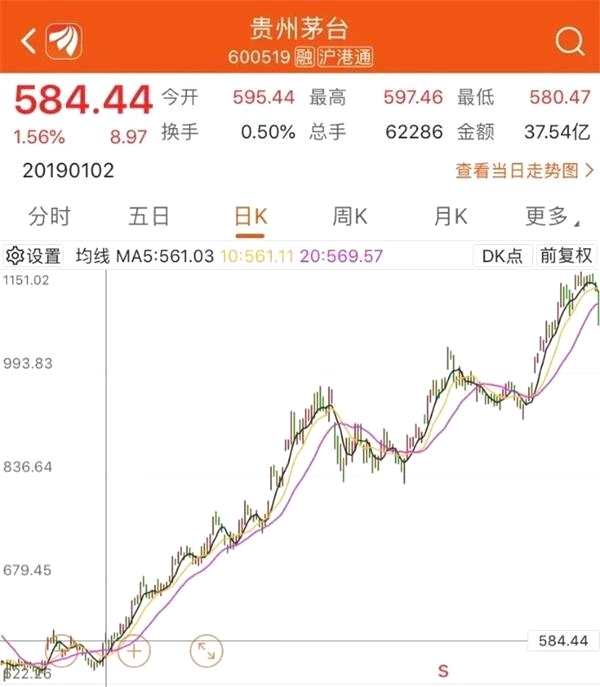The image size is (600, 687).
Task: View the 查看当日走势图 intraday chart link
Action: pyautogui.click(x=525, y=171)
